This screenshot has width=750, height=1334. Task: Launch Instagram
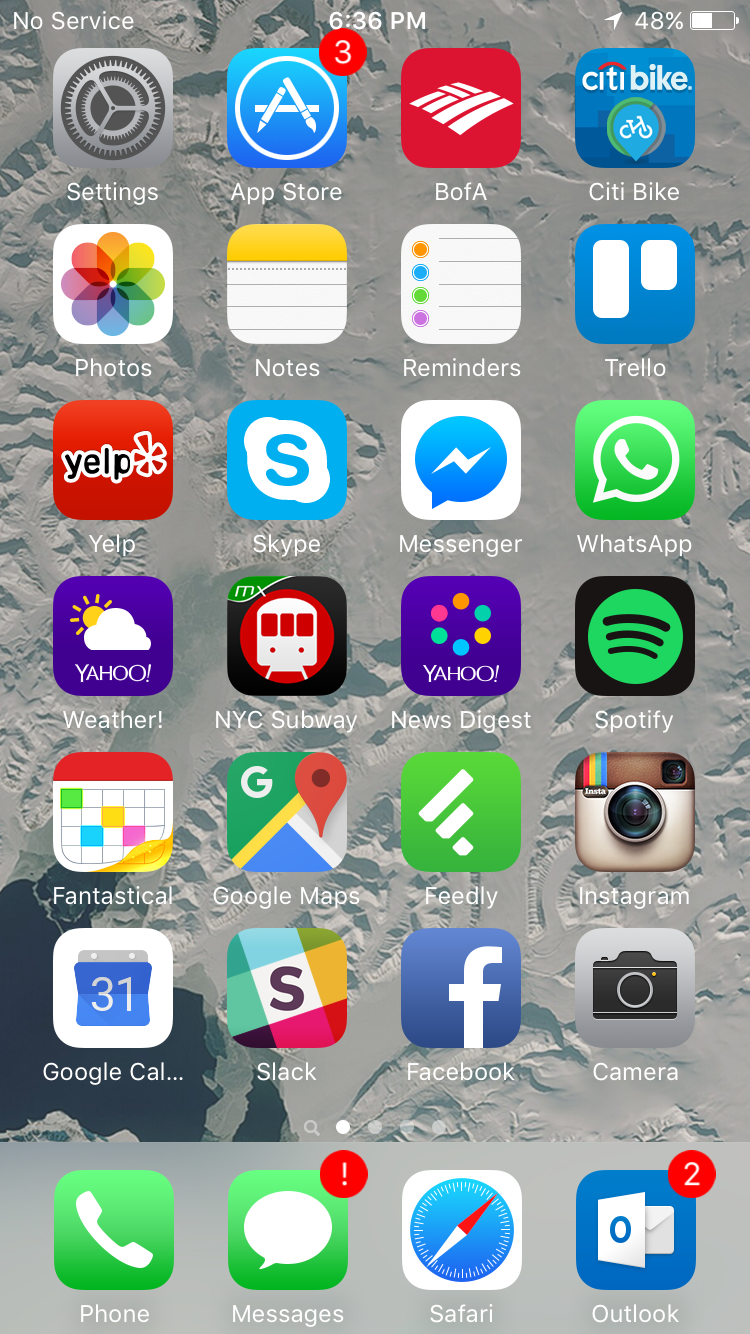click(x=635, y=812)
